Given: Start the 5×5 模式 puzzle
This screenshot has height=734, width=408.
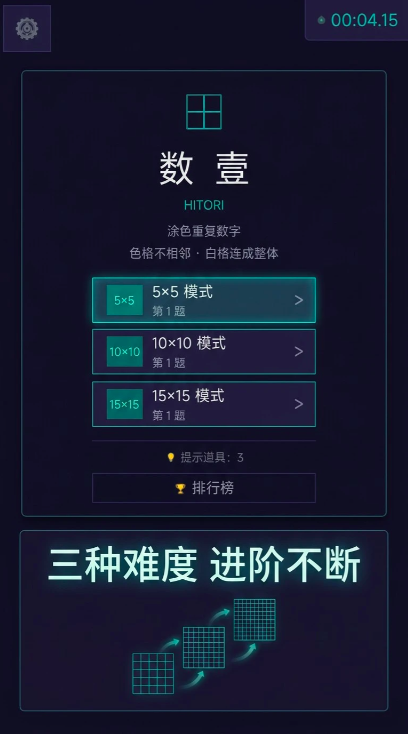Looking at the screenshot, I should point(204,300).
